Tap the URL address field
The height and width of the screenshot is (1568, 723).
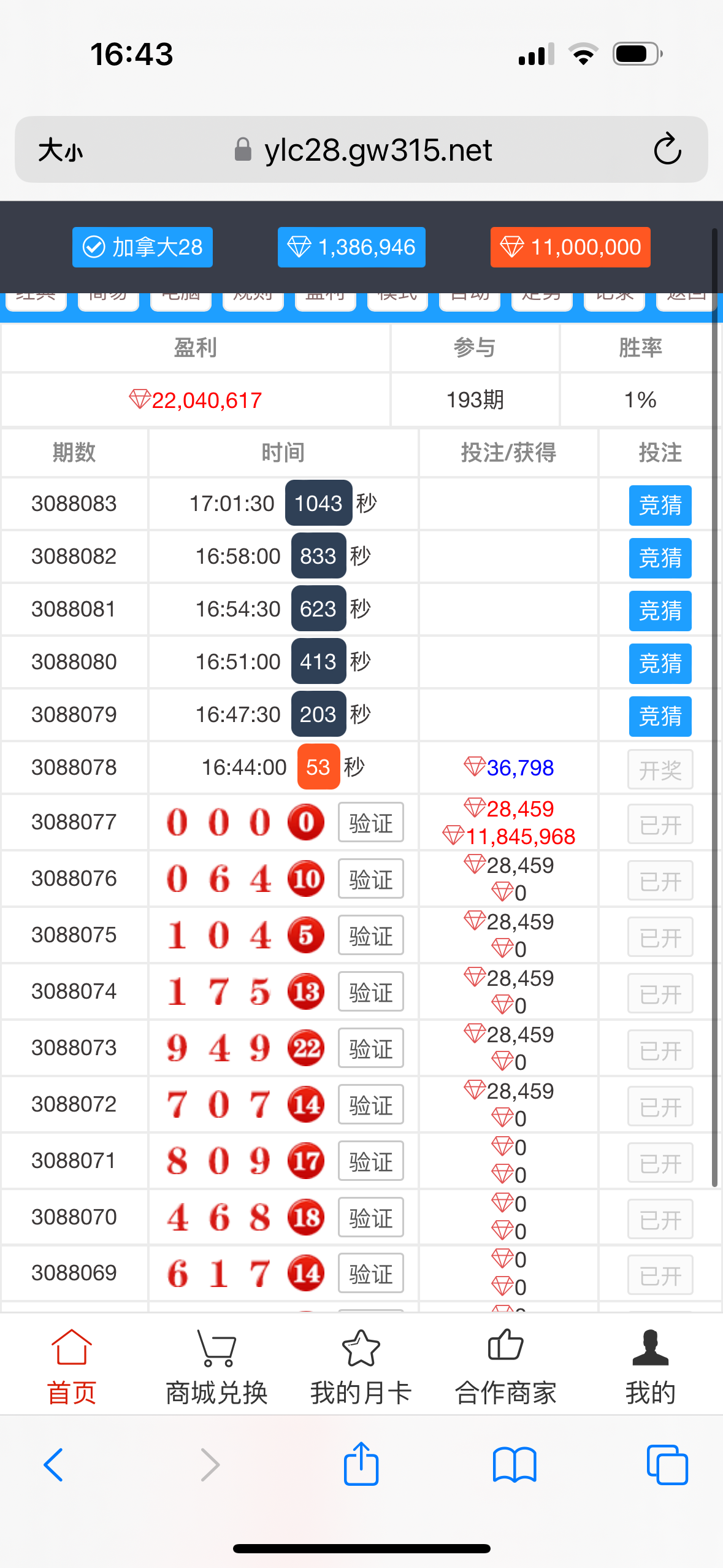(x=378, y=149)
